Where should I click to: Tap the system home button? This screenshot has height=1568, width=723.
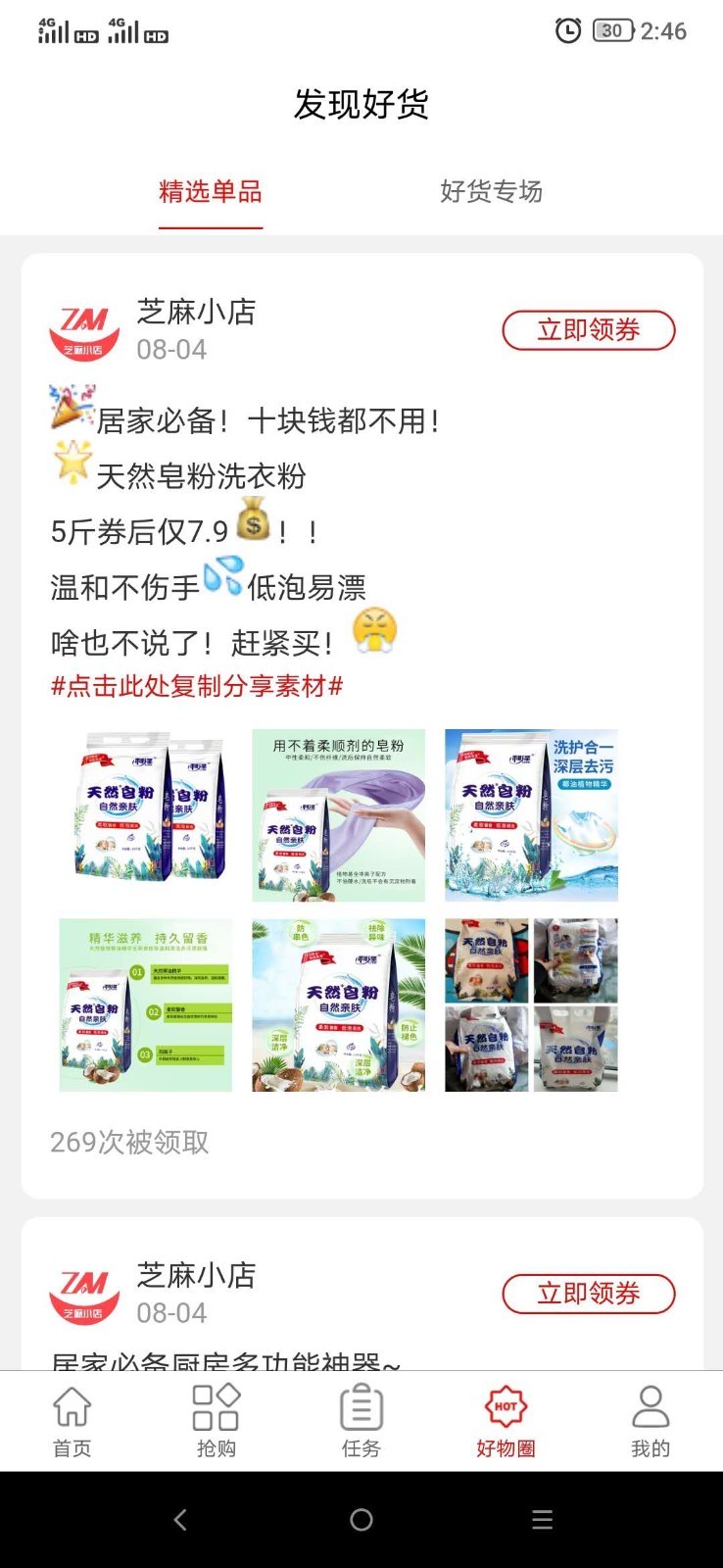(361, 1520)
